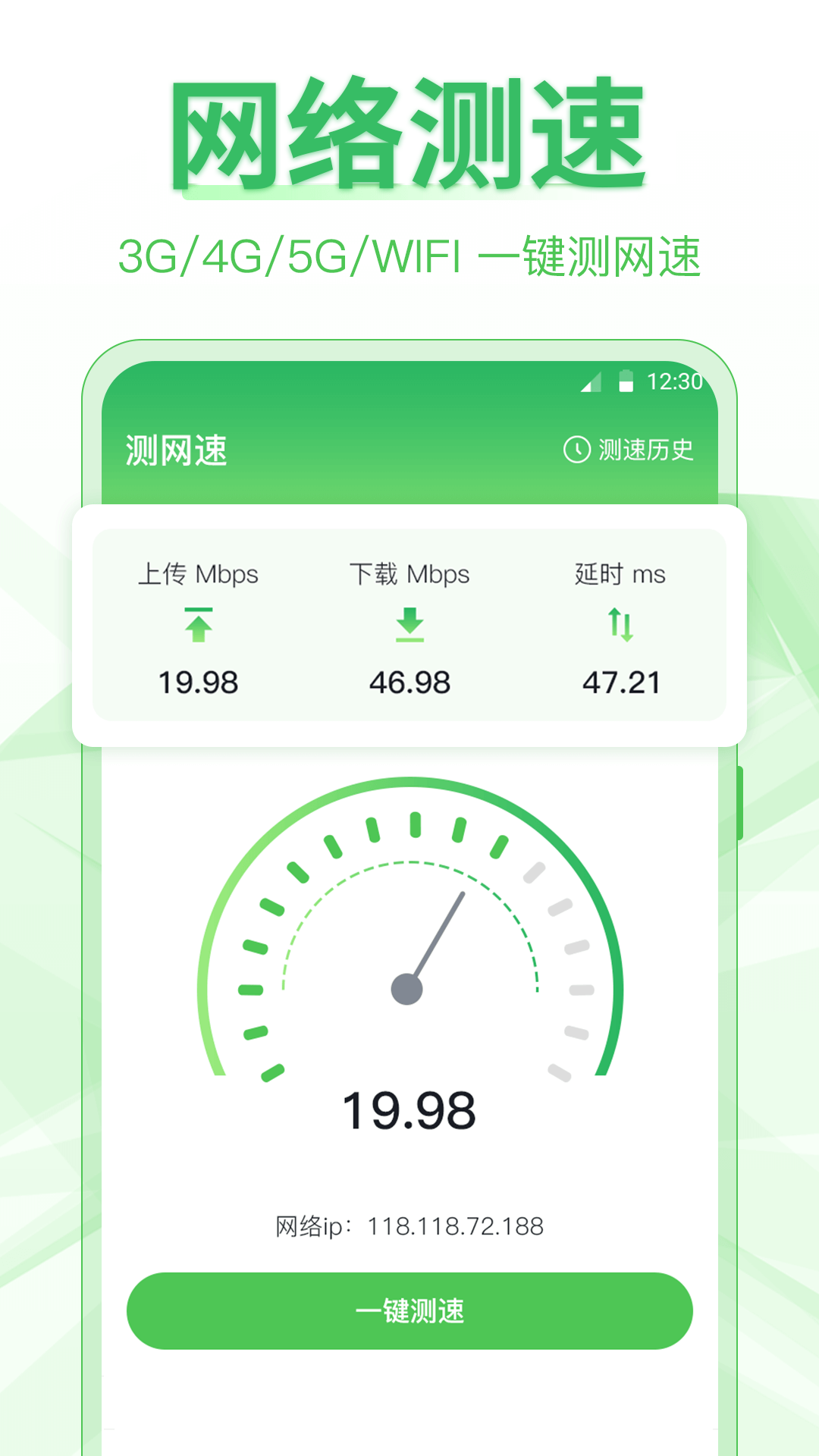Click the 延时 ms column header
Screen dimensions: 819x1456
(620, 574)
